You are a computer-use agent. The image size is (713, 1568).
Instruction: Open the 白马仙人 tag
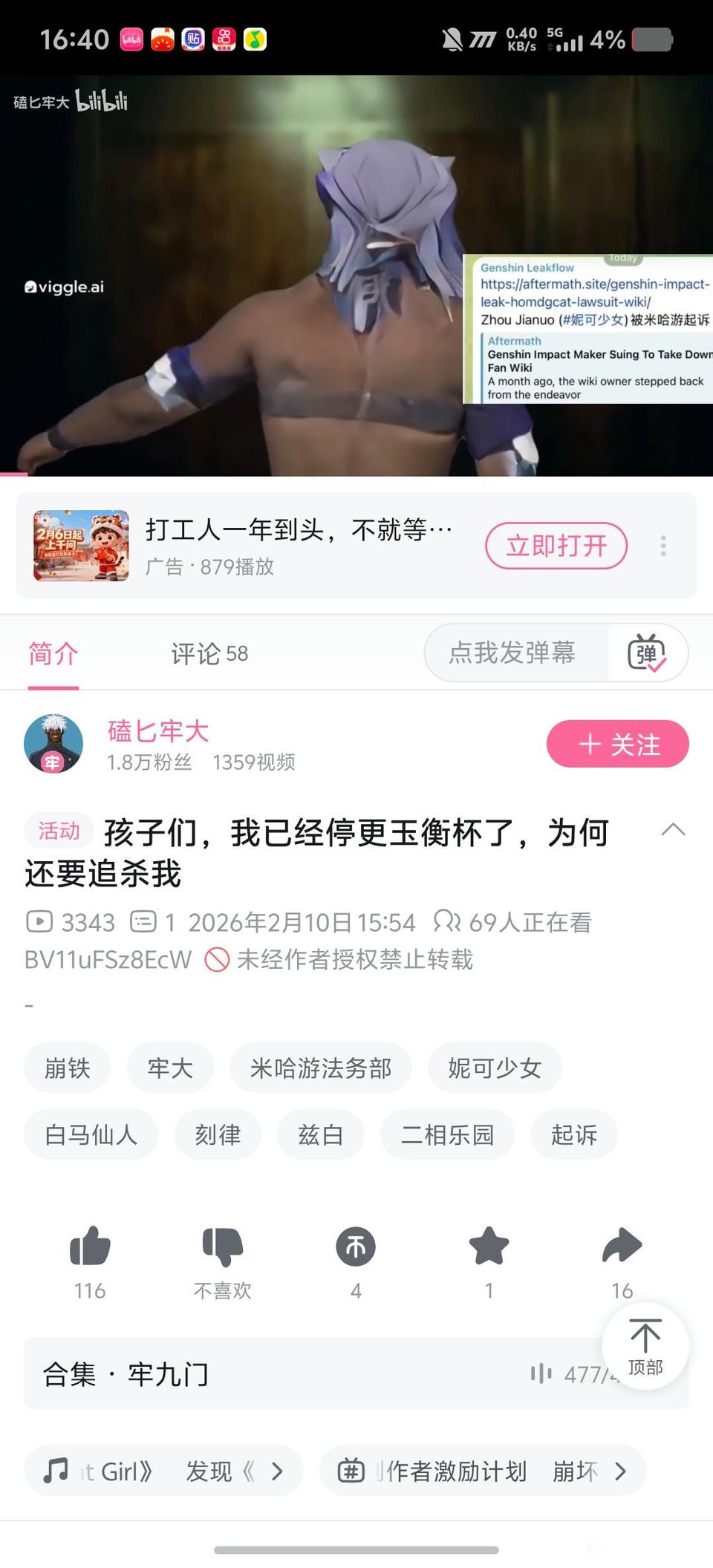91,1134
